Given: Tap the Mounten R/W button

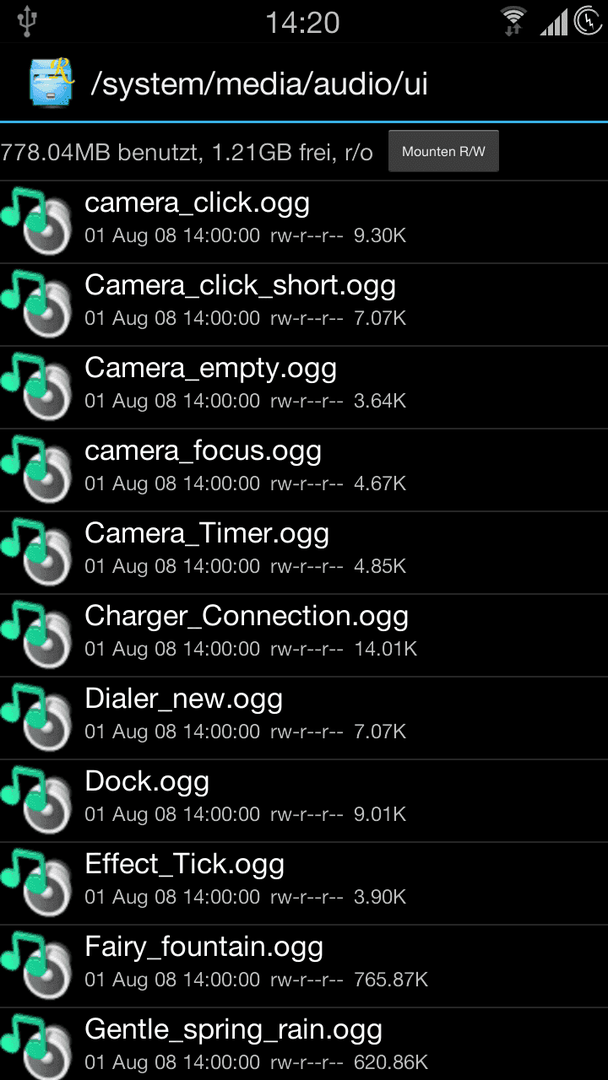Looking at the screenshot, I should tap(443, 151).
